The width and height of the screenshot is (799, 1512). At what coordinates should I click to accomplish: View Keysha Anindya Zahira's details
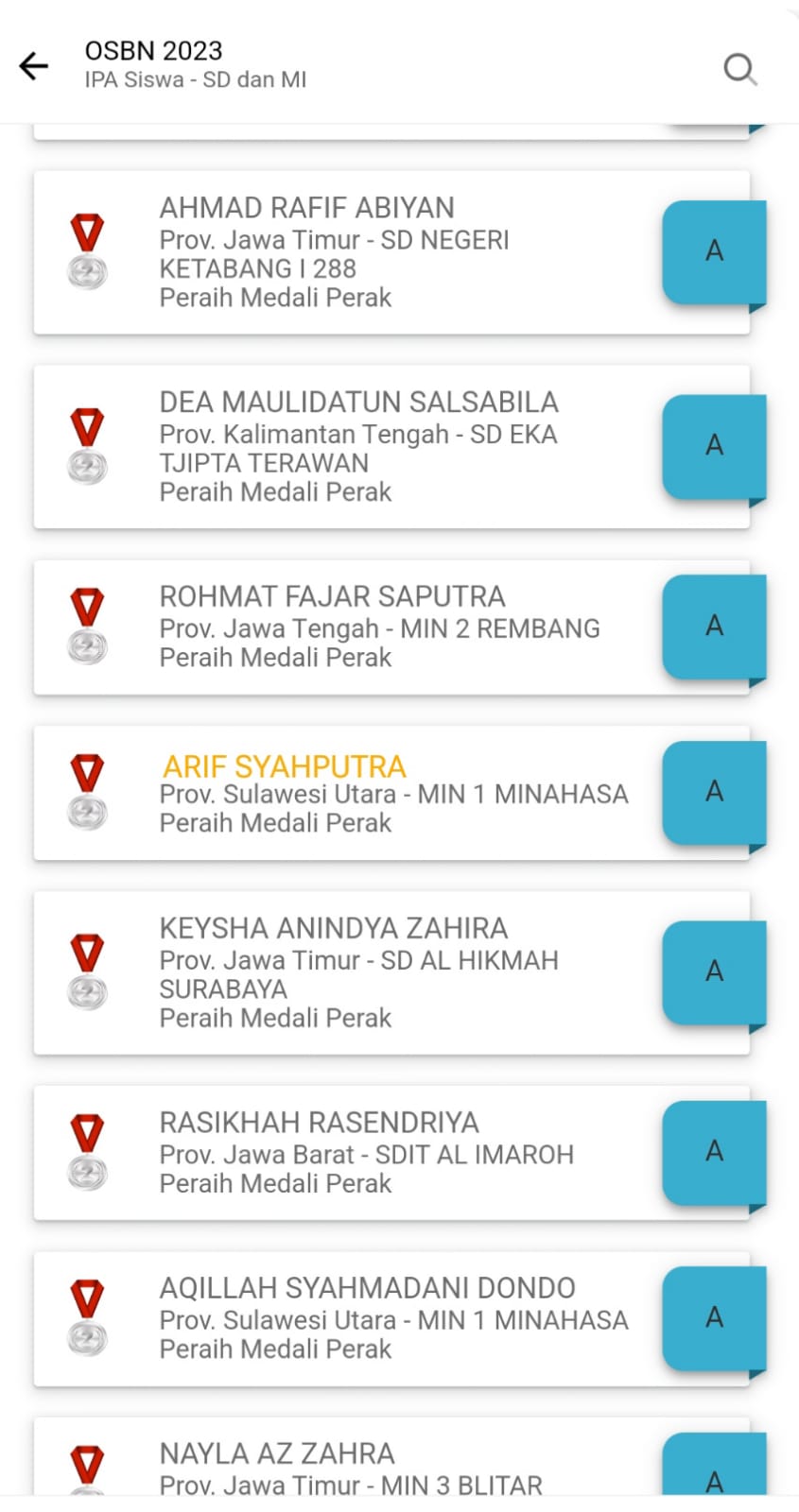pos(359,973)
